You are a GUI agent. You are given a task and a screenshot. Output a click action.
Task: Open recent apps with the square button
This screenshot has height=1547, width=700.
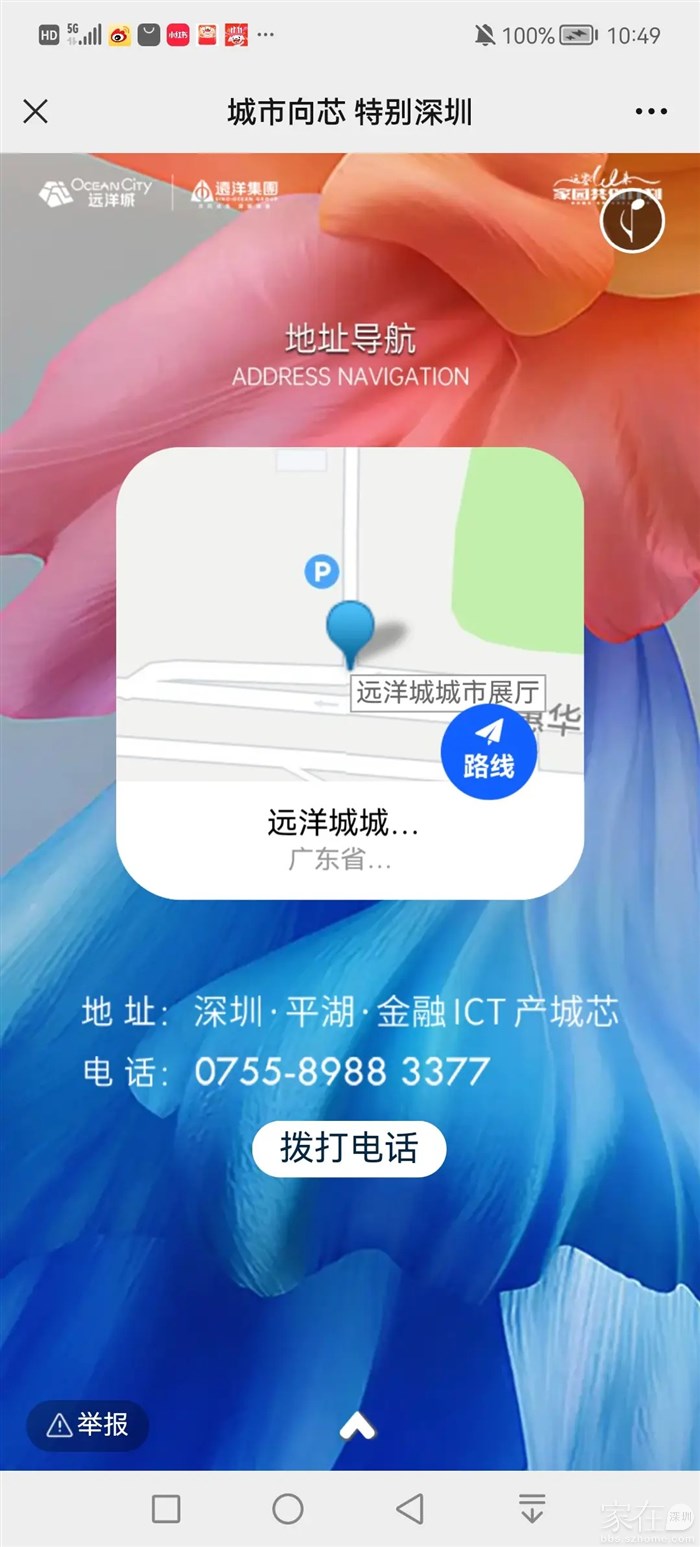pos(166,1508)
